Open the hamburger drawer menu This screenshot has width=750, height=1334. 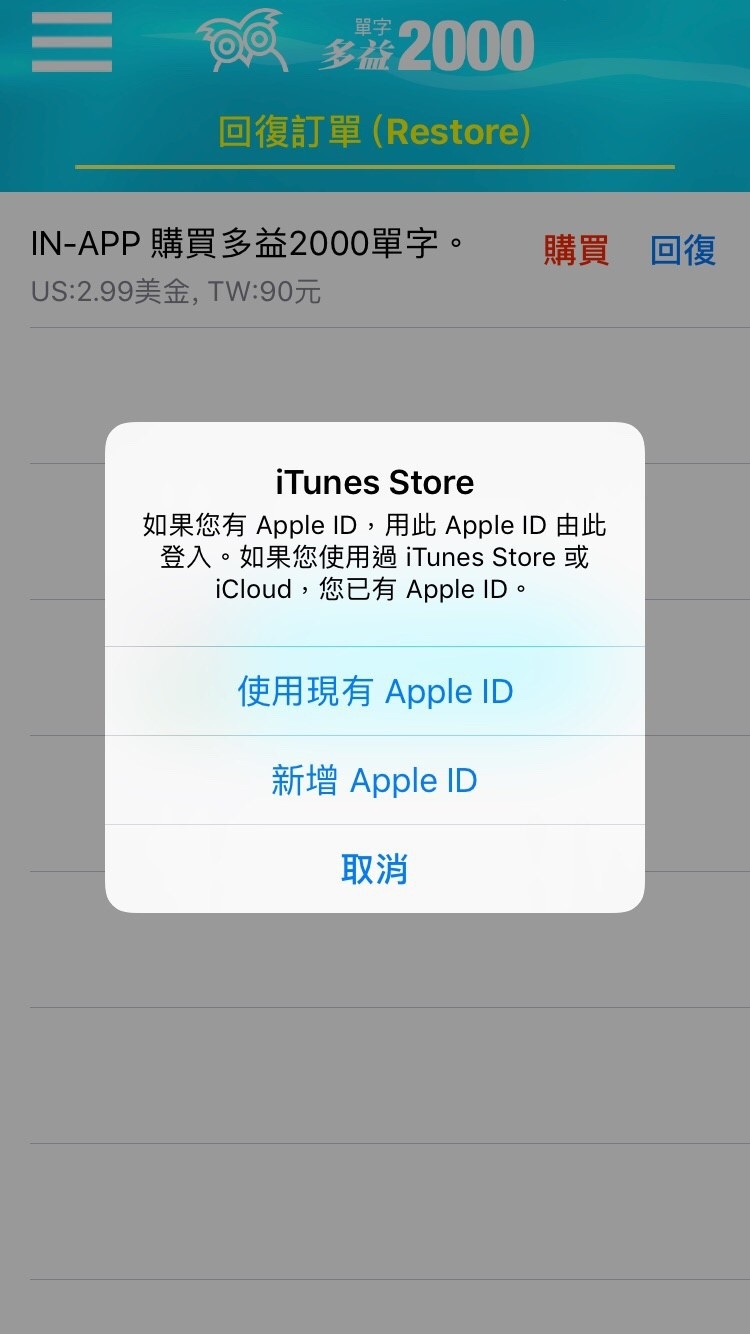(x=72, y=41)
